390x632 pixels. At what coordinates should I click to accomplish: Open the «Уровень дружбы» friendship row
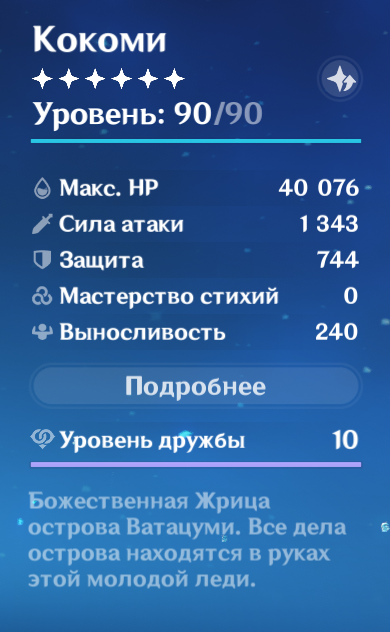pos(195,440)
